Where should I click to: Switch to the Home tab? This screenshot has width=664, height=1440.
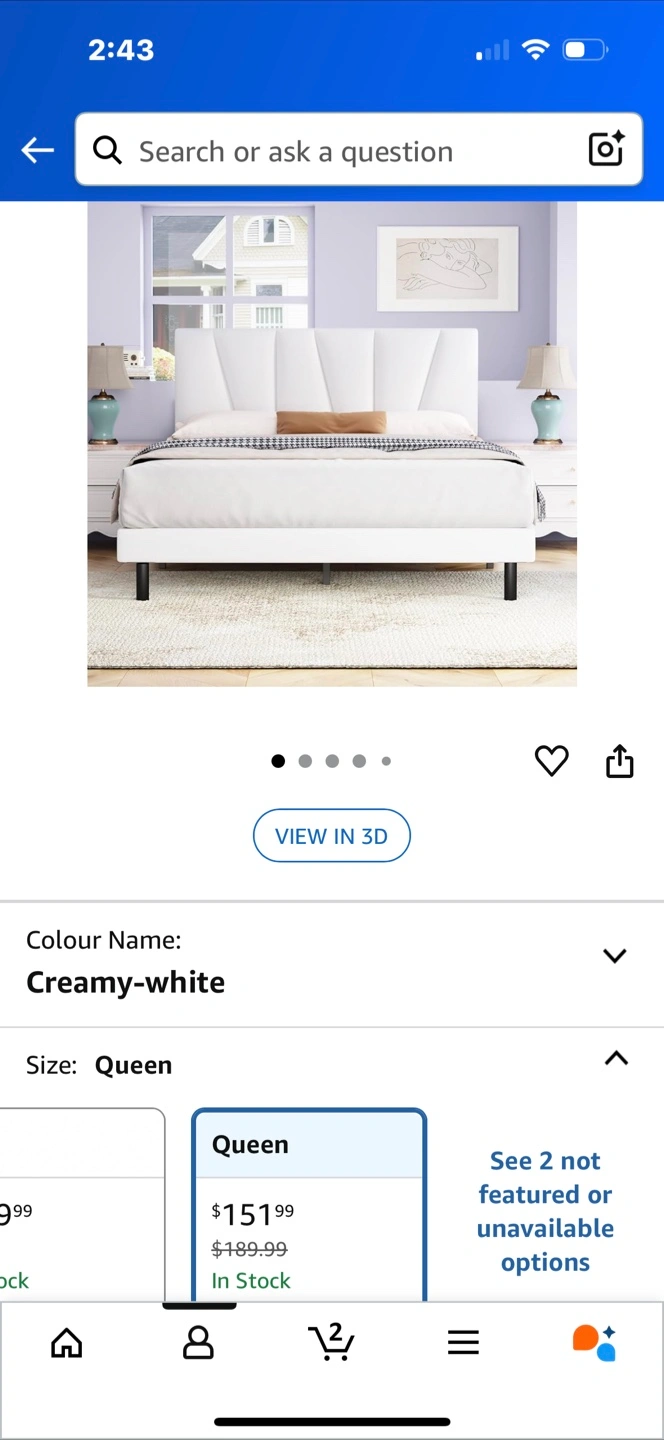[x=67, y=1342]
